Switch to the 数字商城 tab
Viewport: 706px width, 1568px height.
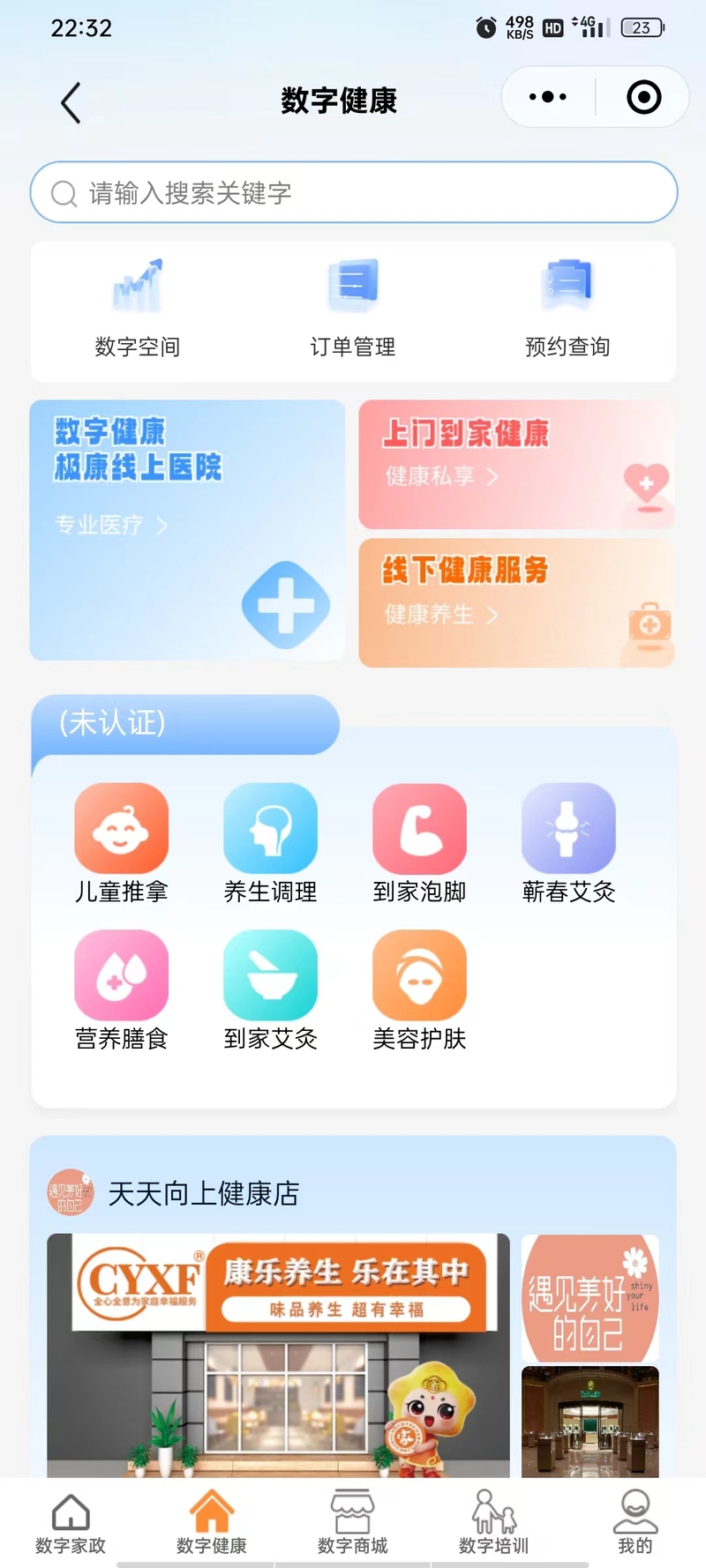pos(353,1524)
